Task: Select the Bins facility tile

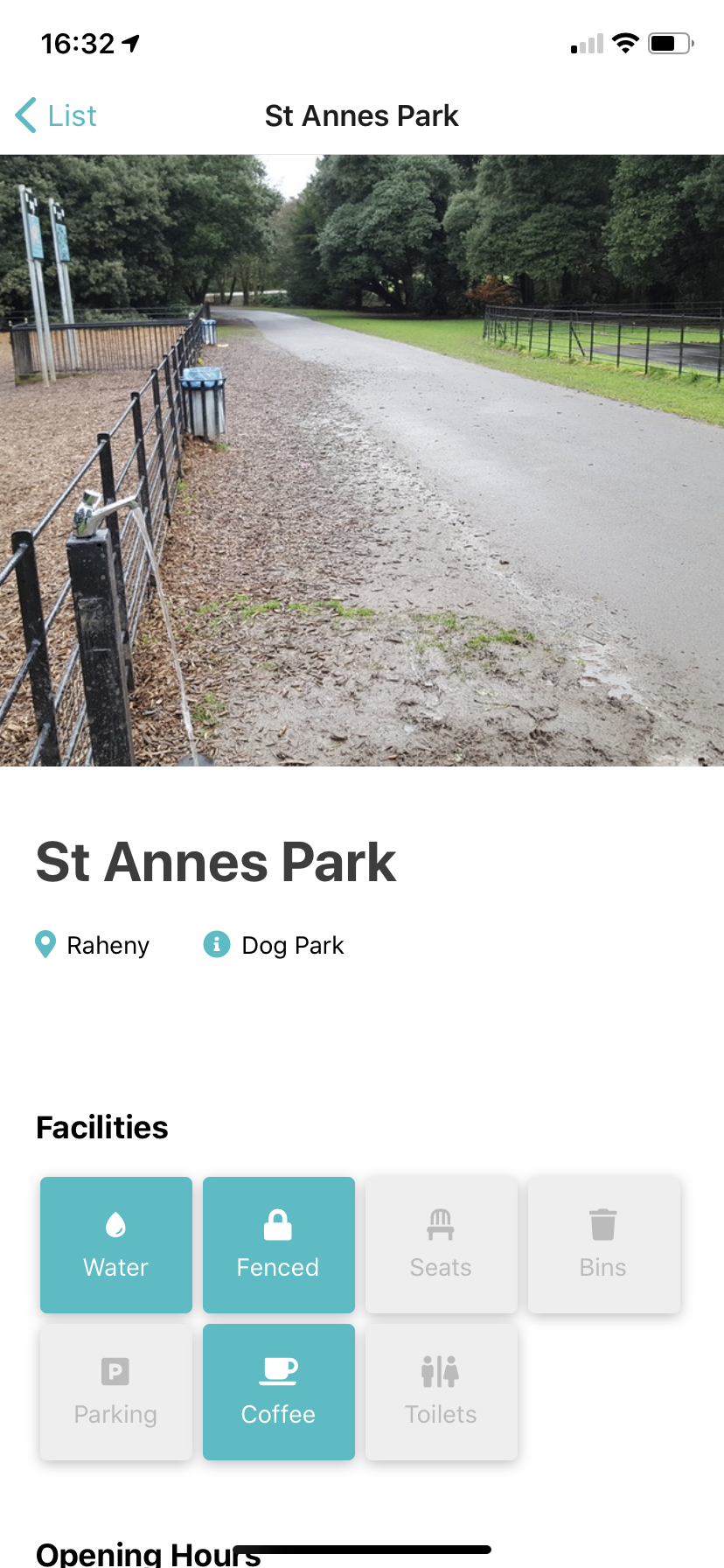Action: click(x=604, y=1244)
